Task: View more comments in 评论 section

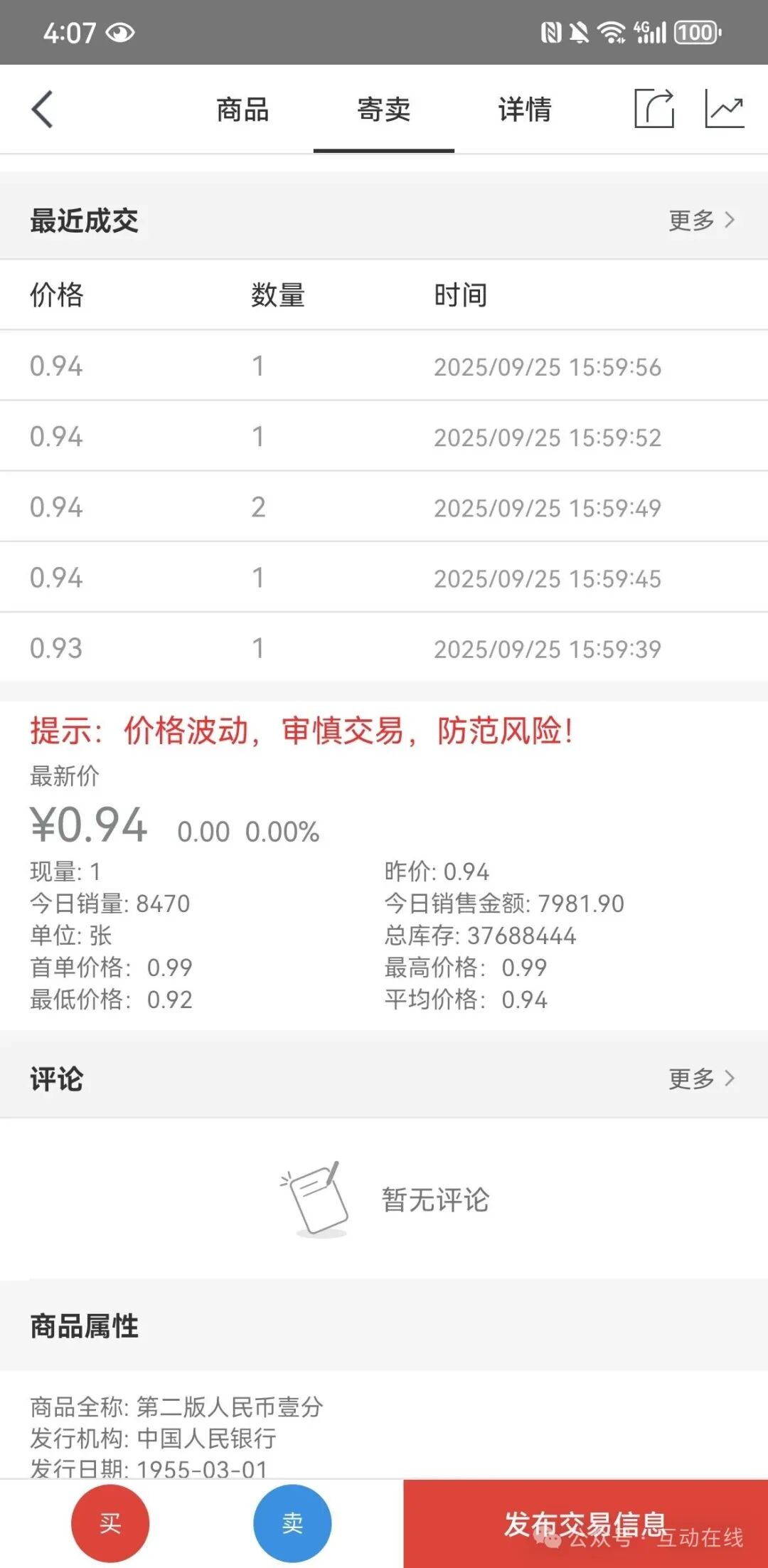Action: click(x=700, y=1079)
